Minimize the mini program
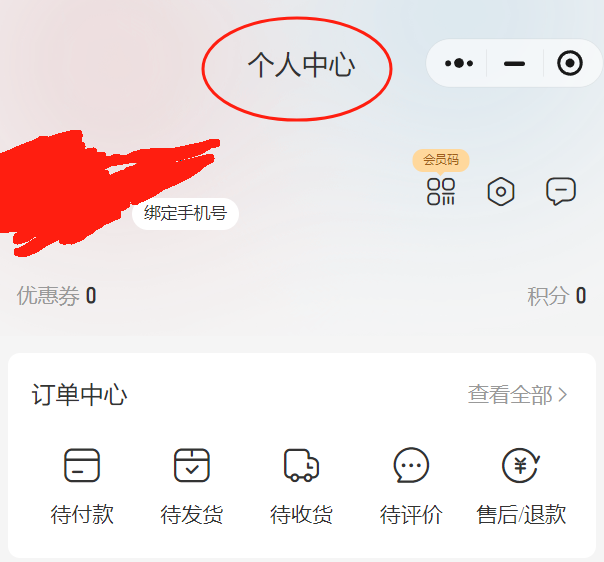The image size is (604, 562). (515, 64)
